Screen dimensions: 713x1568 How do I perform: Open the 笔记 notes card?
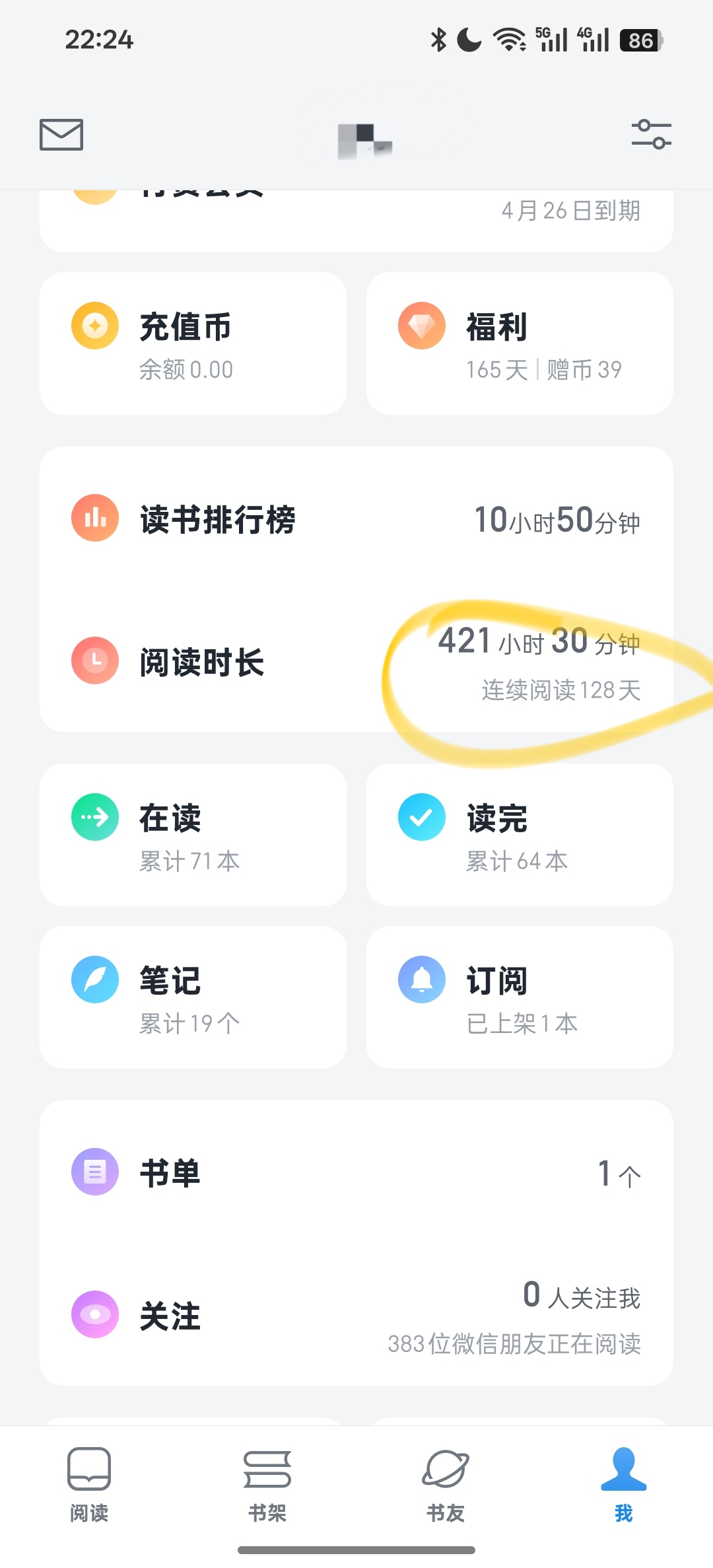coord(193,997)
